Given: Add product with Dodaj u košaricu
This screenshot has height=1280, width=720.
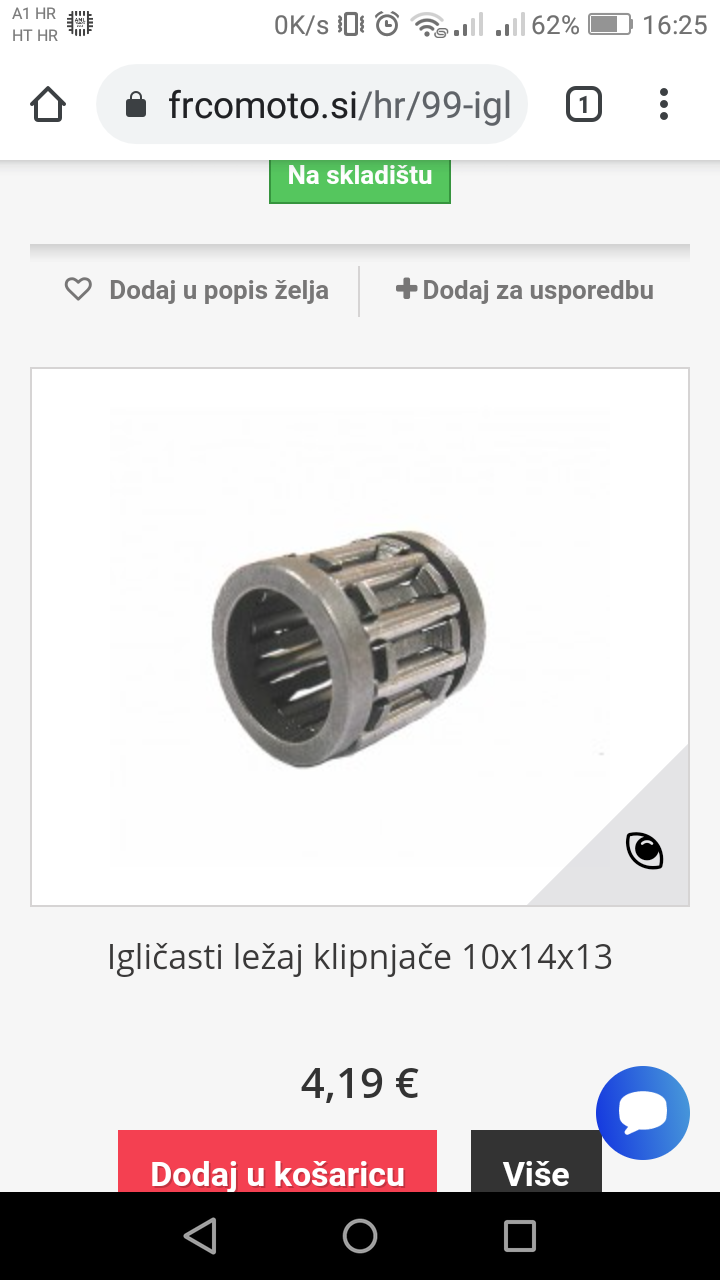Looking at the screenshot, I should coord(277,1162).
